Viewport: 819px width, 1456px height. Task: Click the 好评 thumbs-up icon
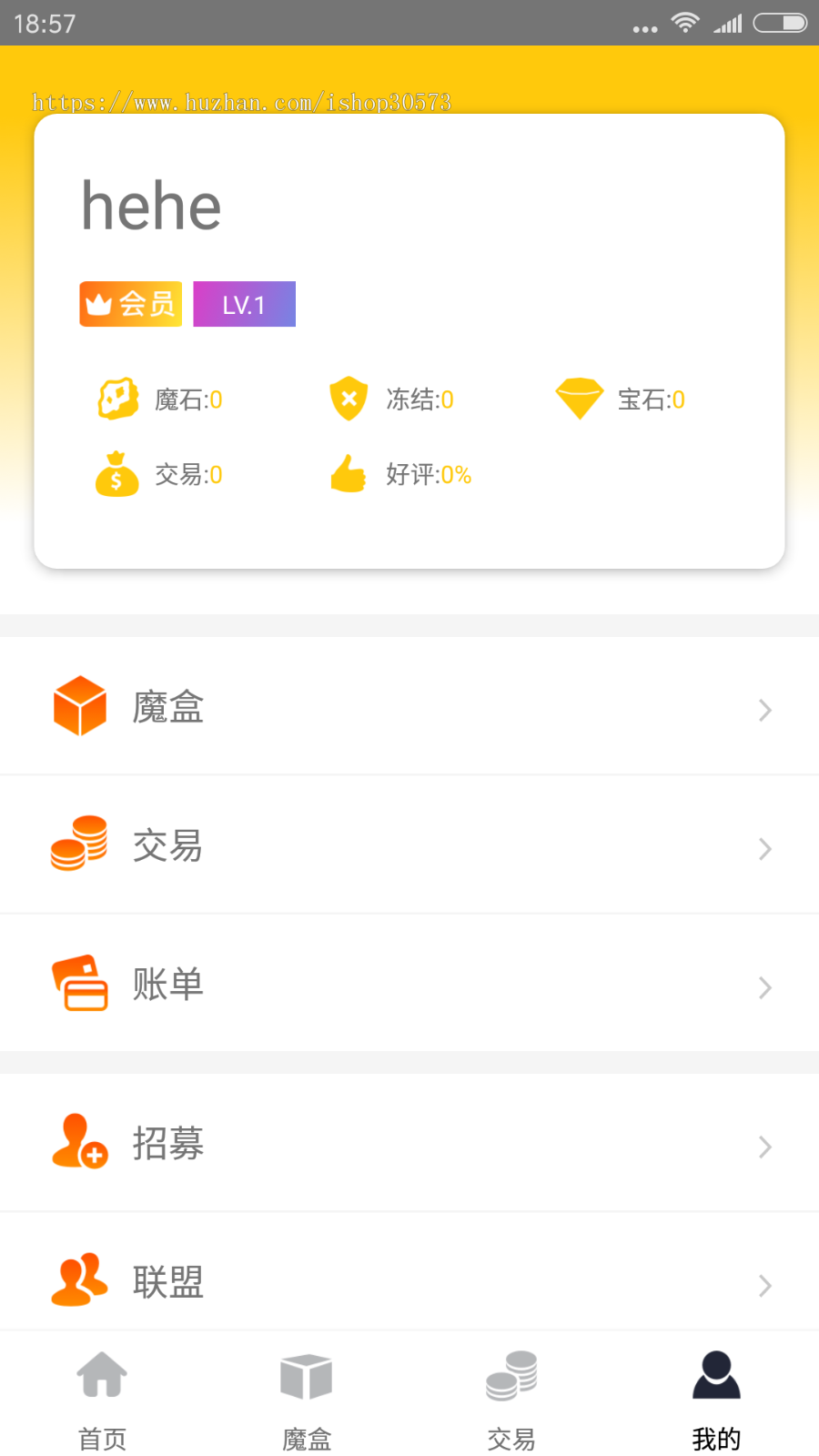(x=348, y=474)
